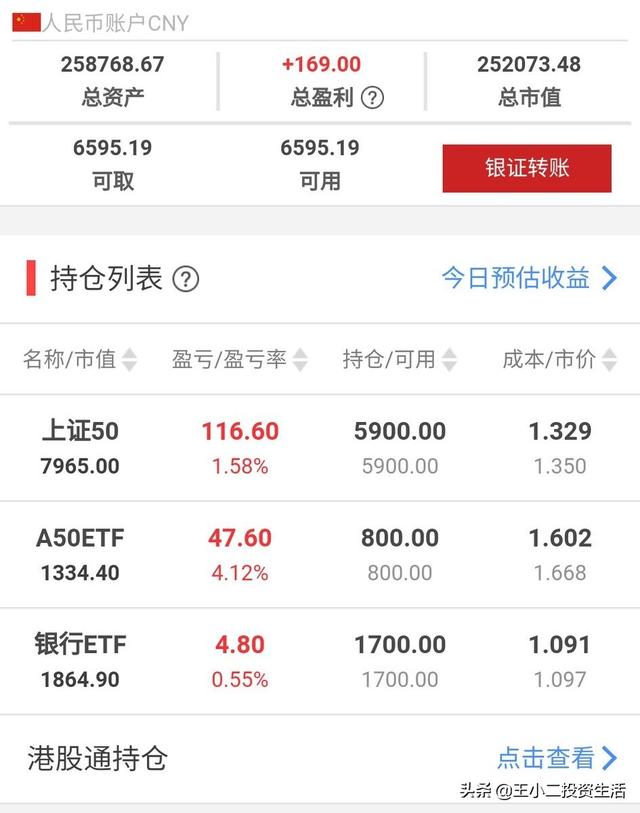The image size is (640, 813).
Task: Sort holdings by 成本/市价
Action: 560,360
